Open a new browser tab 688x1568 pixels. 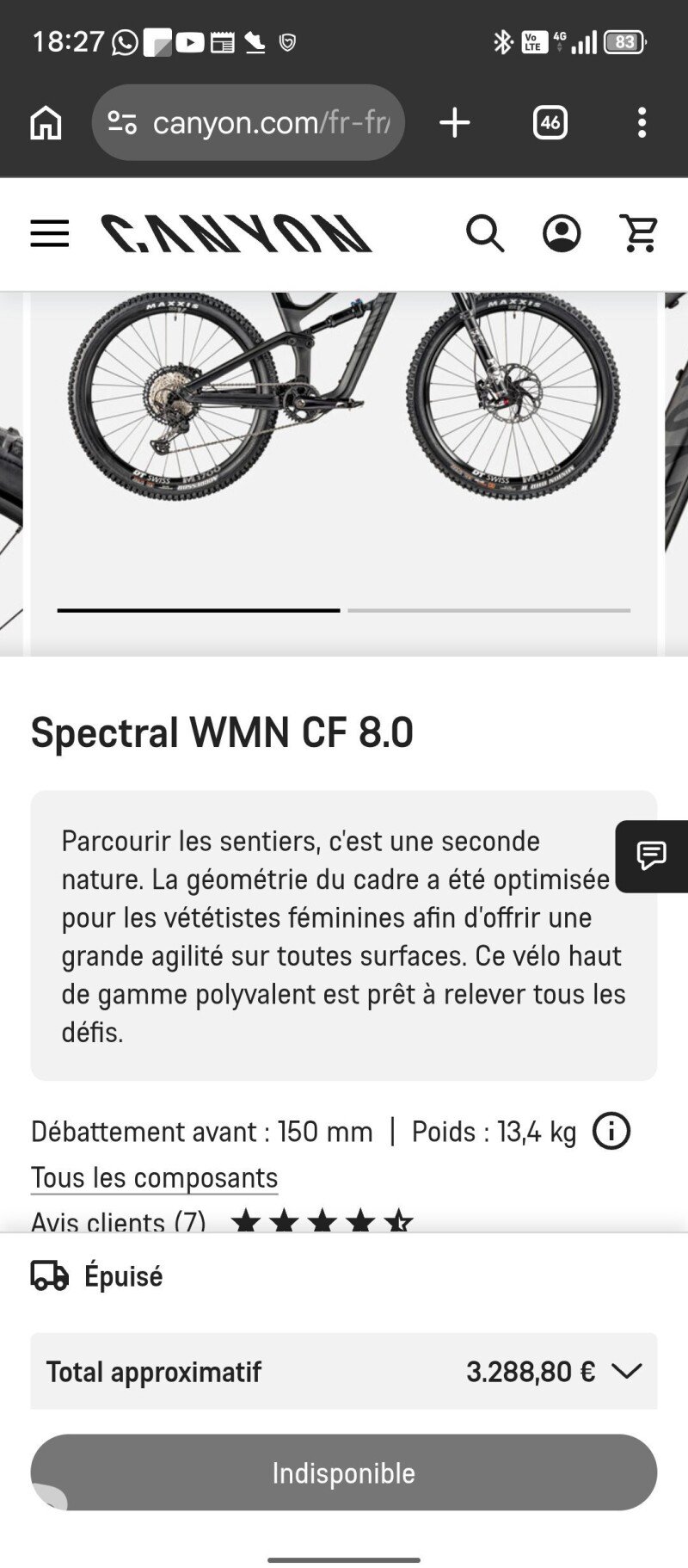(x=455, y=123)
